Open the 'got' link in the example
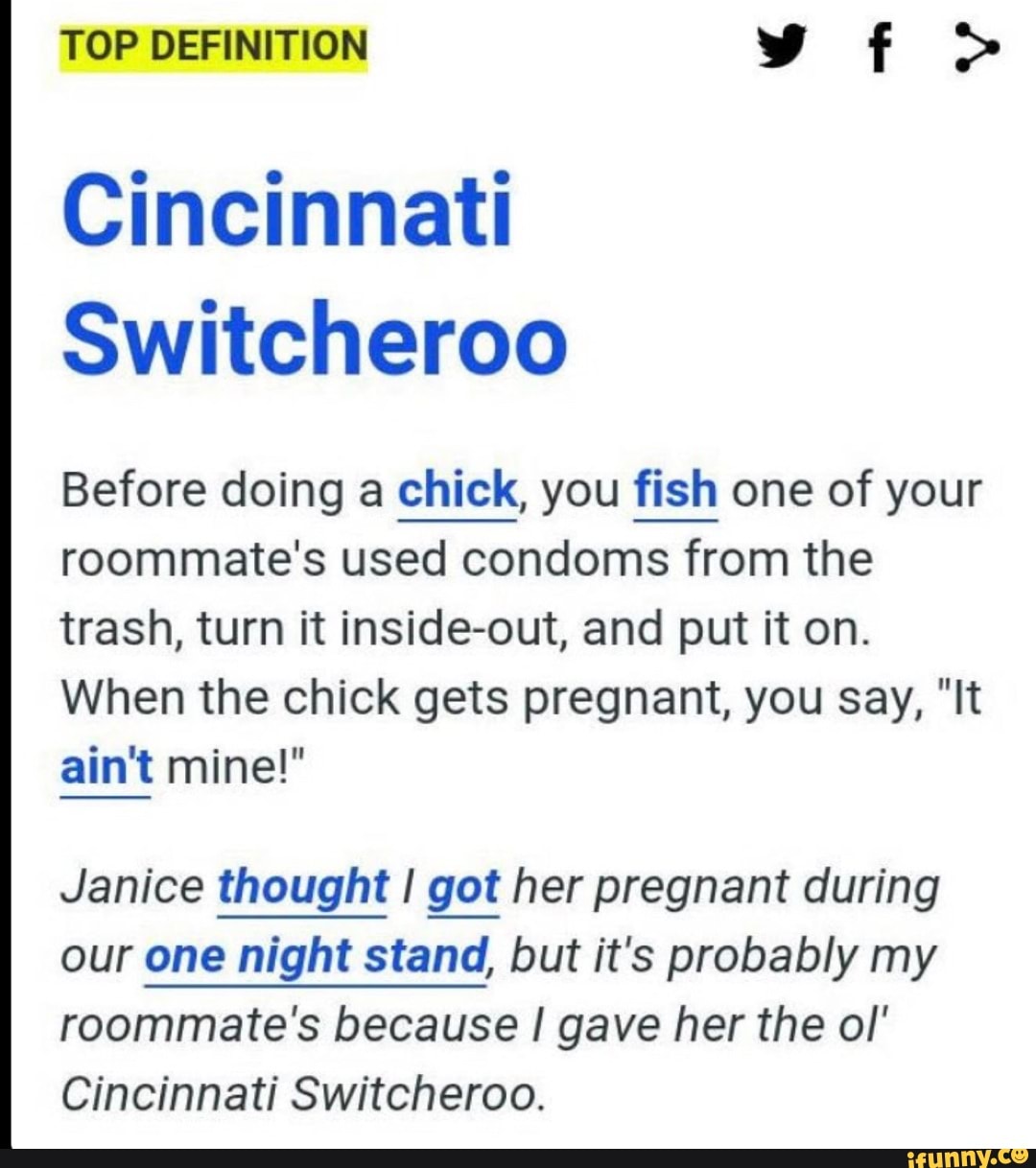 [x=463, y=887]
